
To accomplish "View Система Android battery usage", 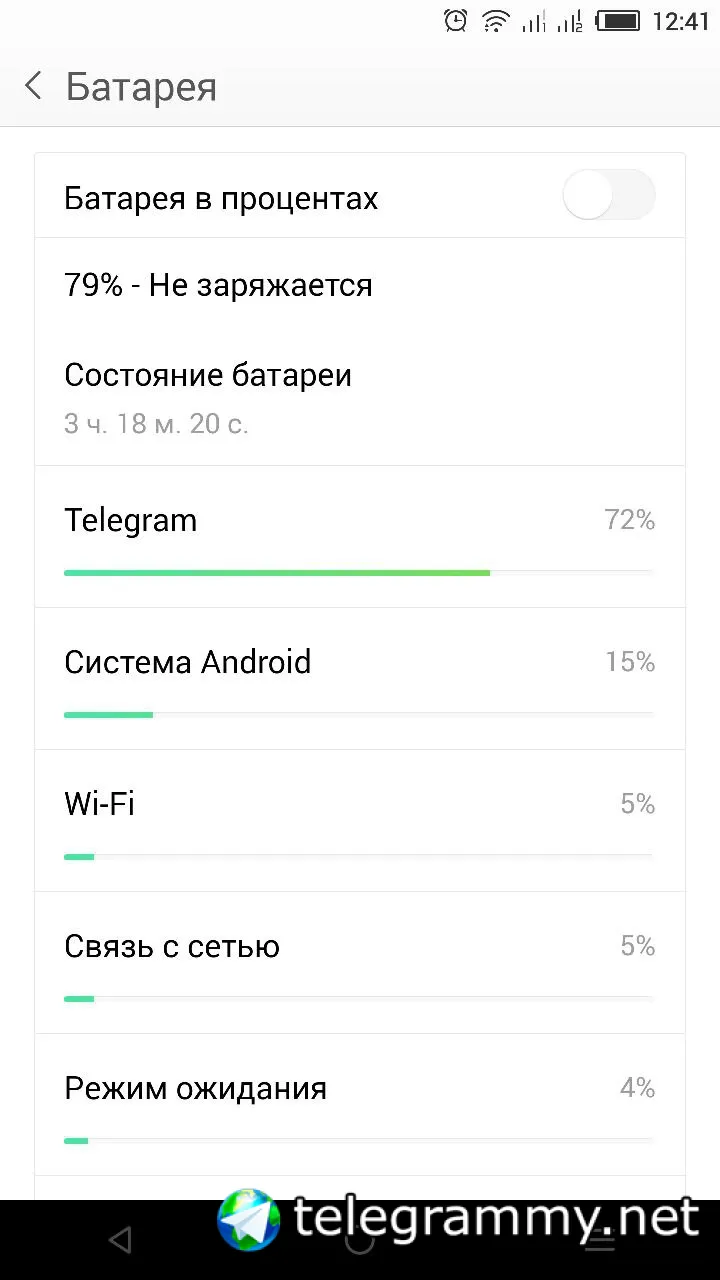I will click(x=360, y=679).
